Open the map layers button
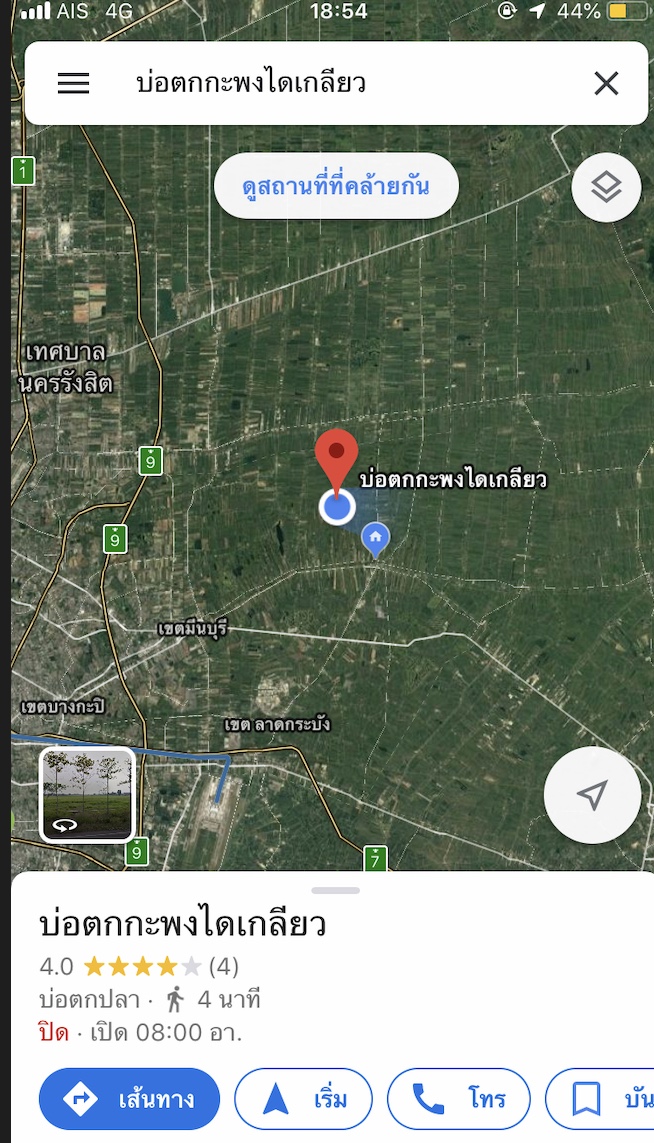The width and height of the screenshot is (654, 1143). point(606,187)
